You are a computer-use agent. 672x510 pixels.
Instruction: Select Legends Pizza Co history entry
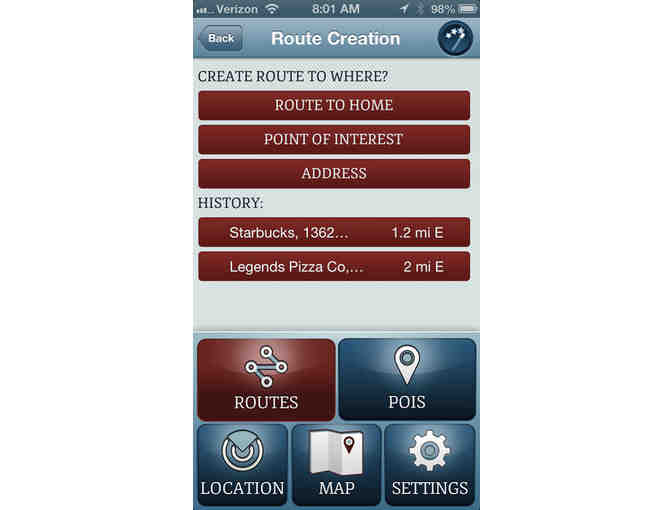click(x=334, y=267)
